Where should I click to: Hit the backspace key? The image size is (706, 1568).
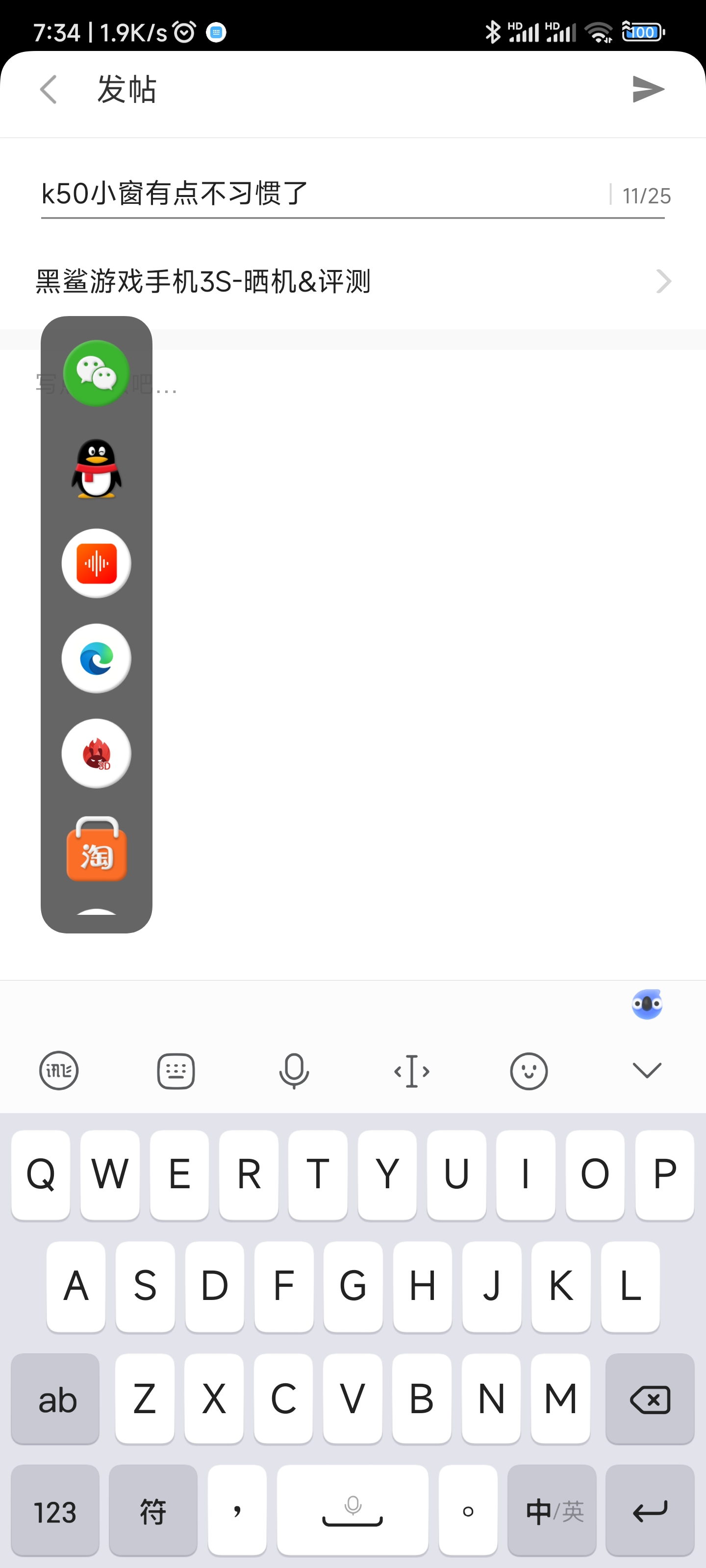click(x=650, y=1399)
